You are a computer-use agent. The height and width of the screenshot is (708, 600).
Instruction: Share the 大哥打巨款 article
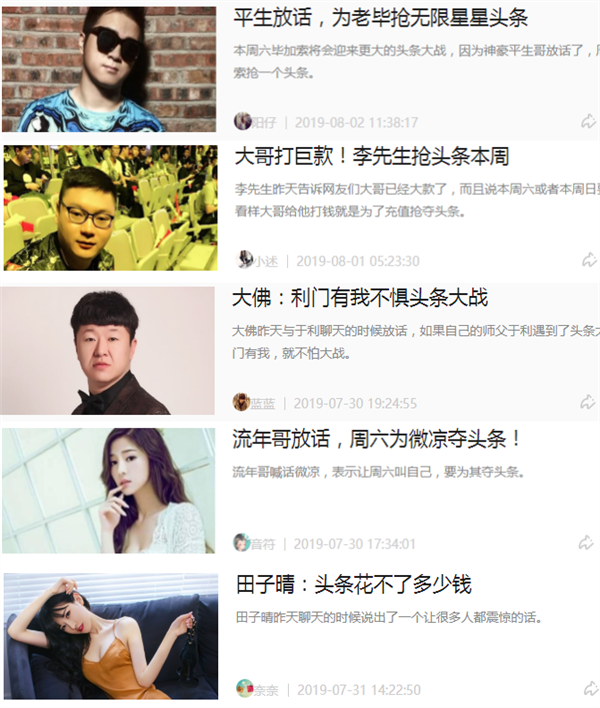click(588, 260)
